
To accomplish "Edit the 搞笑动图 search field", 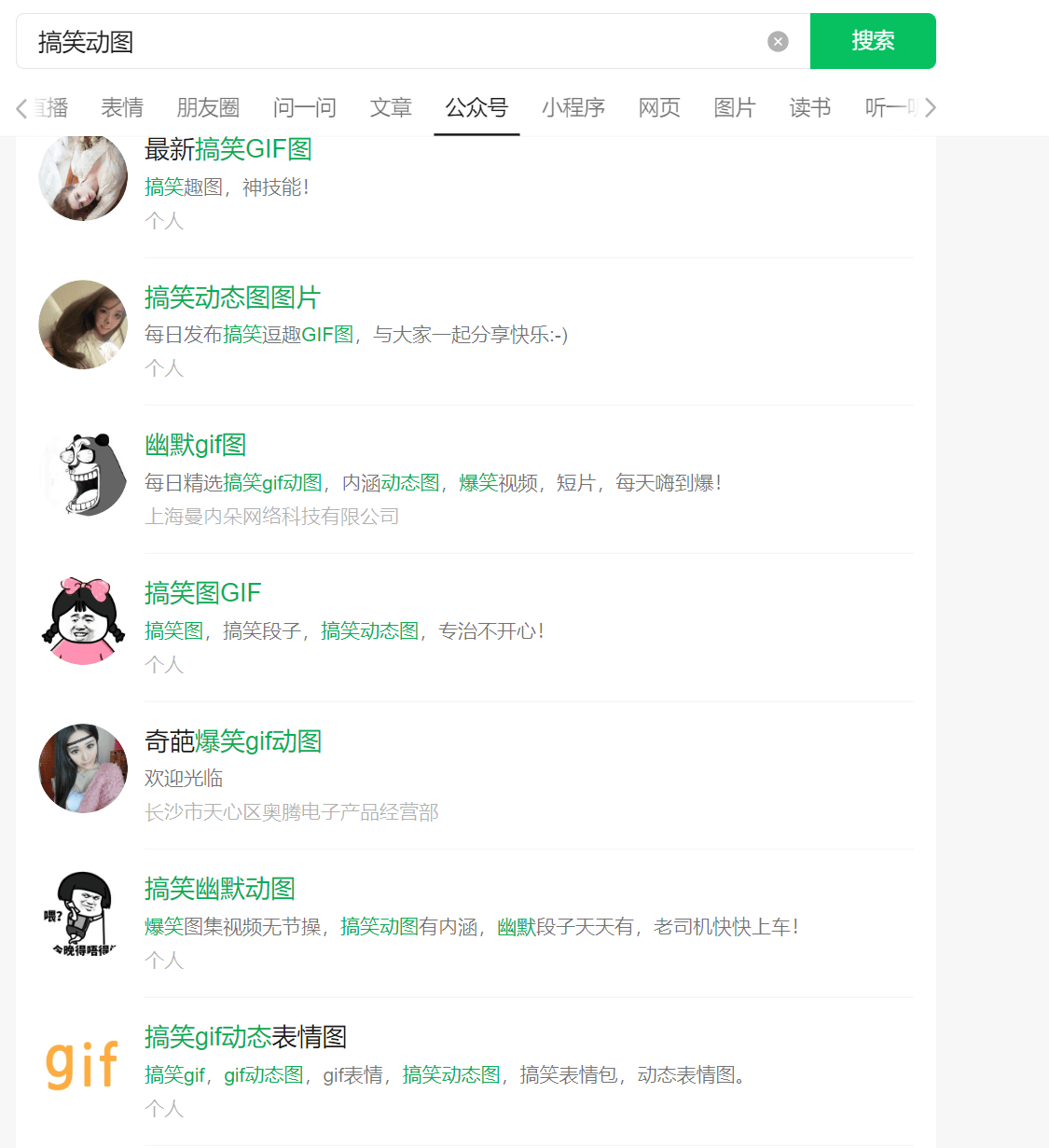I will (392, 42).
